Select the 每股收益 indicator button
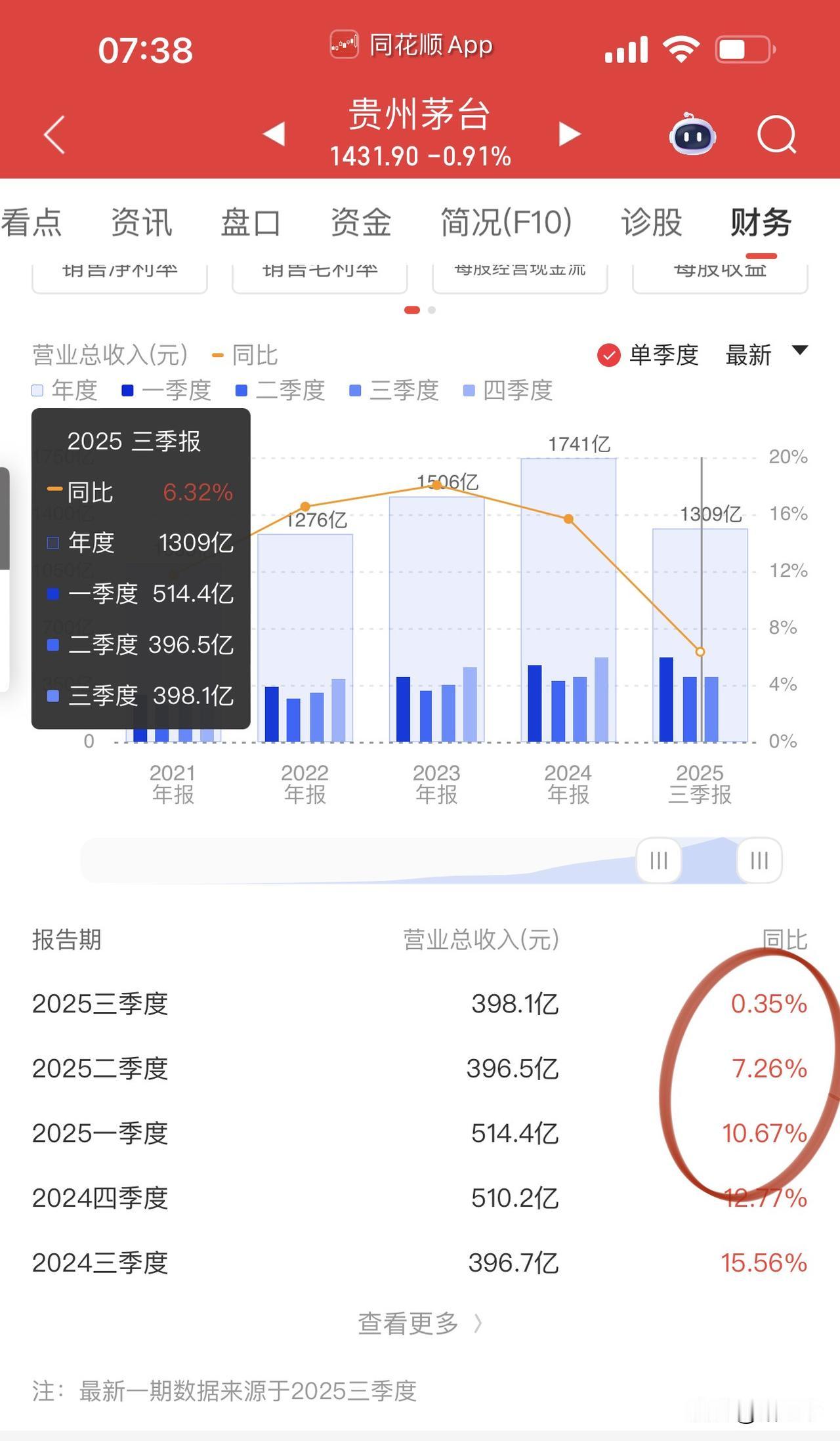This screenshot has width=840, height=1441. click(719, 270)
